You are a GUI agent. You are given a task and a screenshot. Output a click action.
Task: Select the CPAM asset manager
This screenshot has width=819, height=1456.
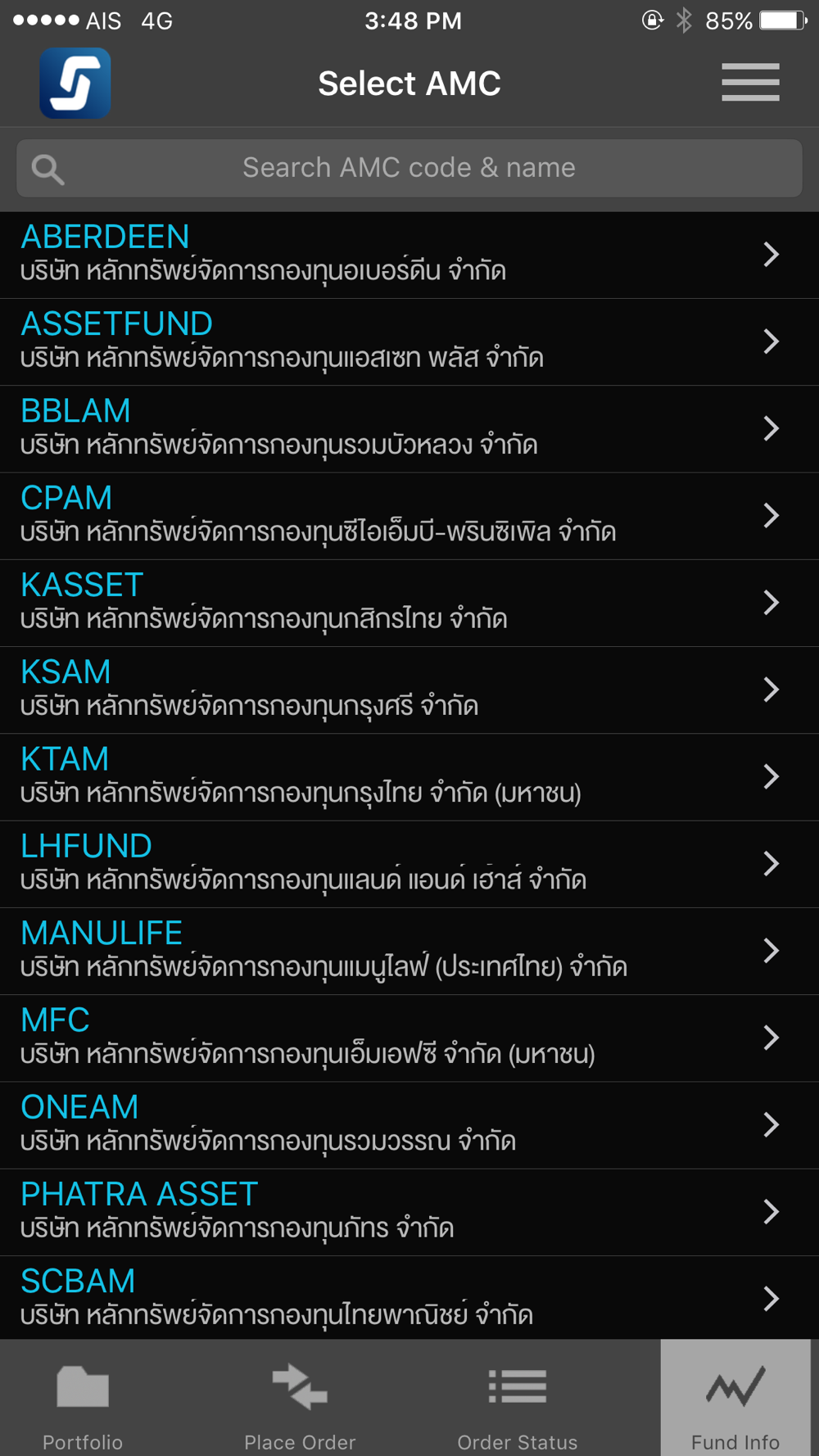click(409, 515)
